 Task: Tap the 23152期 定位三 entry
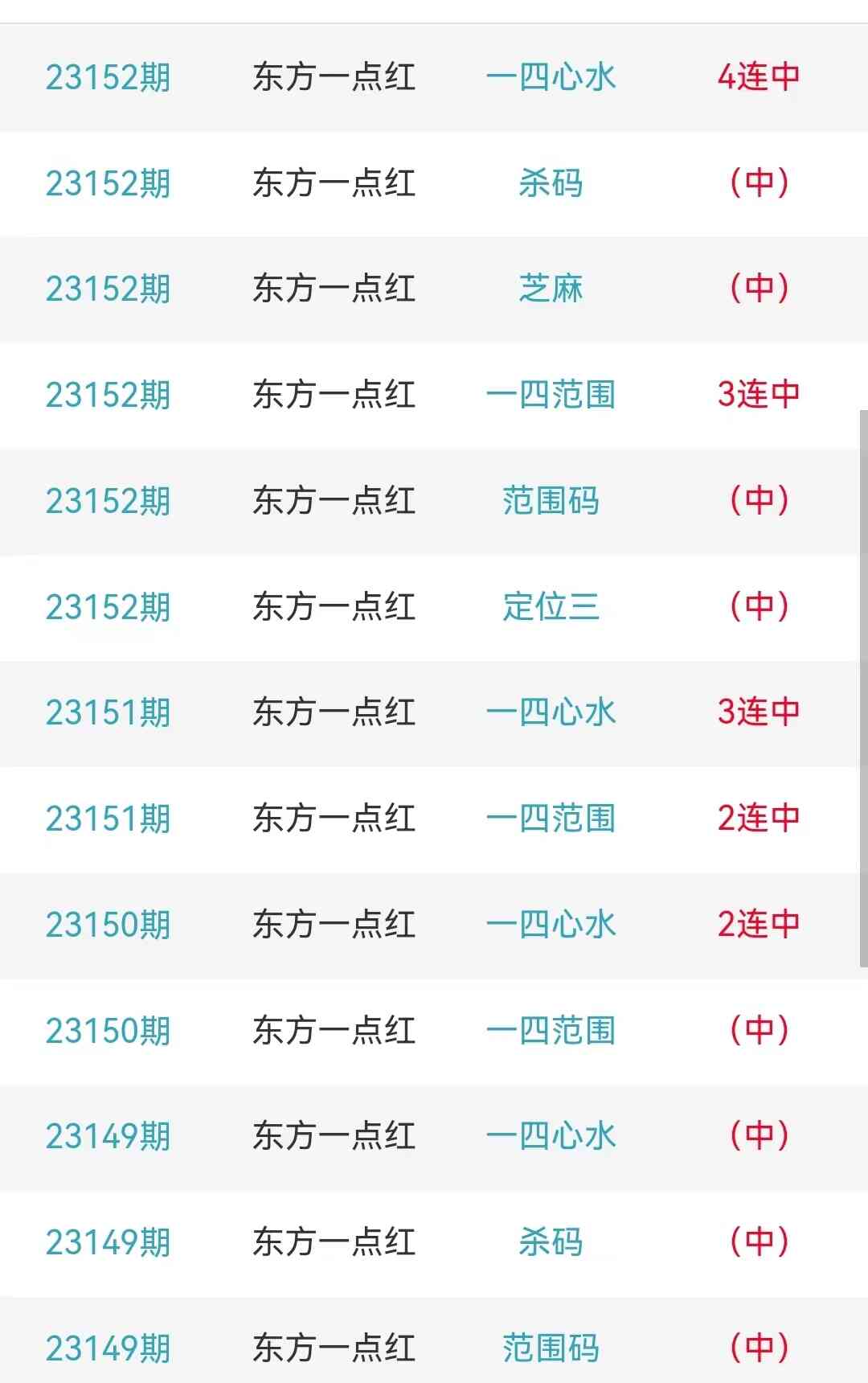(551, 607)
